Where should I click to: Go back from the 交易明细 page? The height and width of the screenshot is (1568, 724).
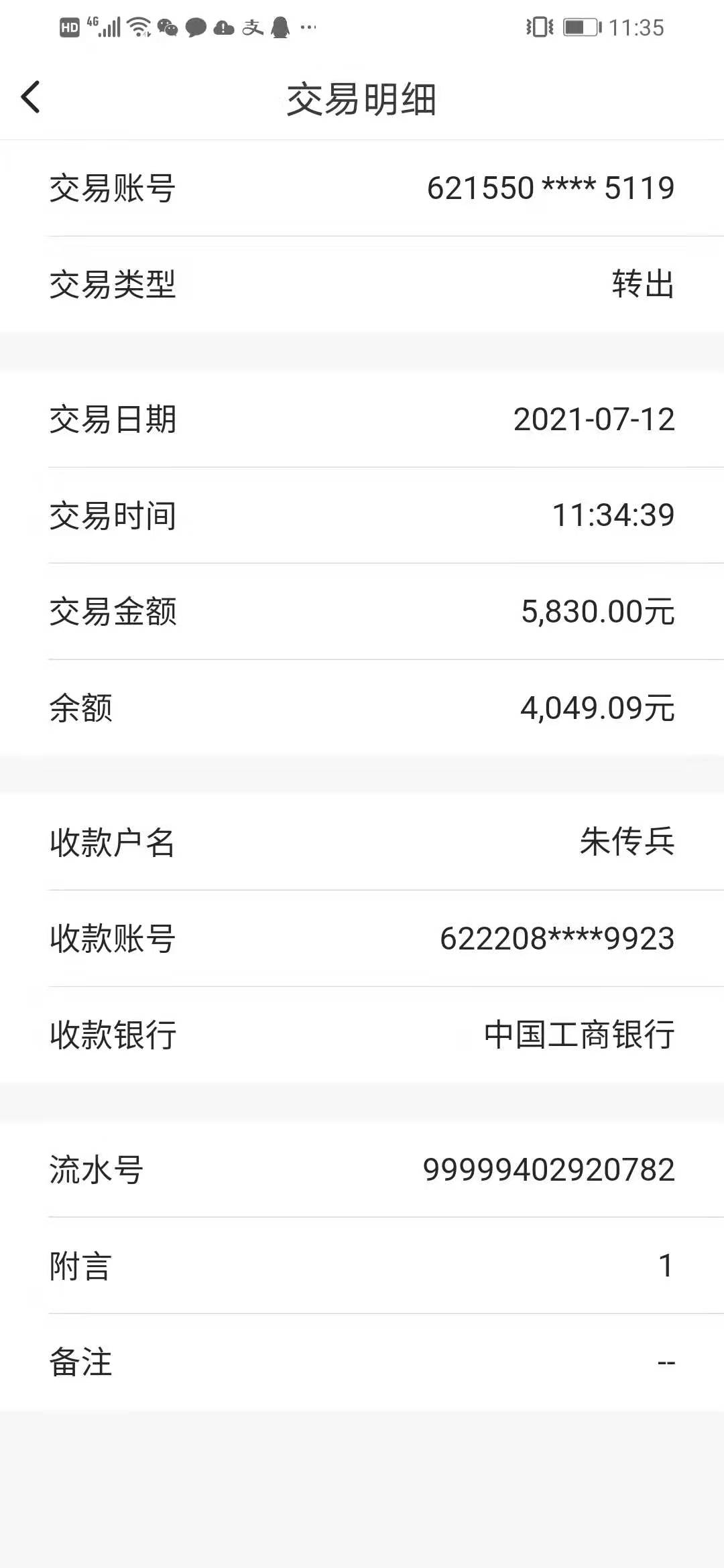(31, 97)
